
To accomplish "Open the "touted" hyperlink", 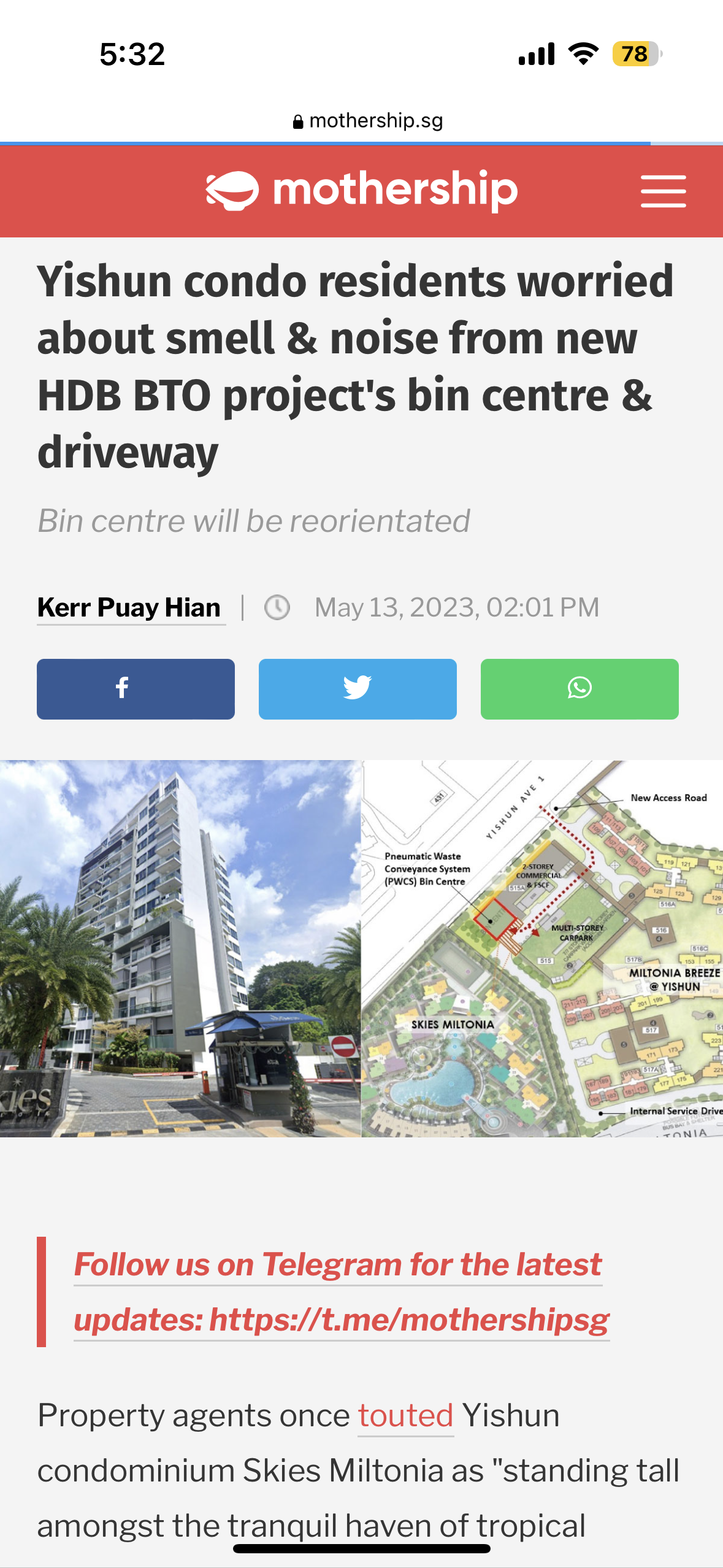I will 405,1416.
